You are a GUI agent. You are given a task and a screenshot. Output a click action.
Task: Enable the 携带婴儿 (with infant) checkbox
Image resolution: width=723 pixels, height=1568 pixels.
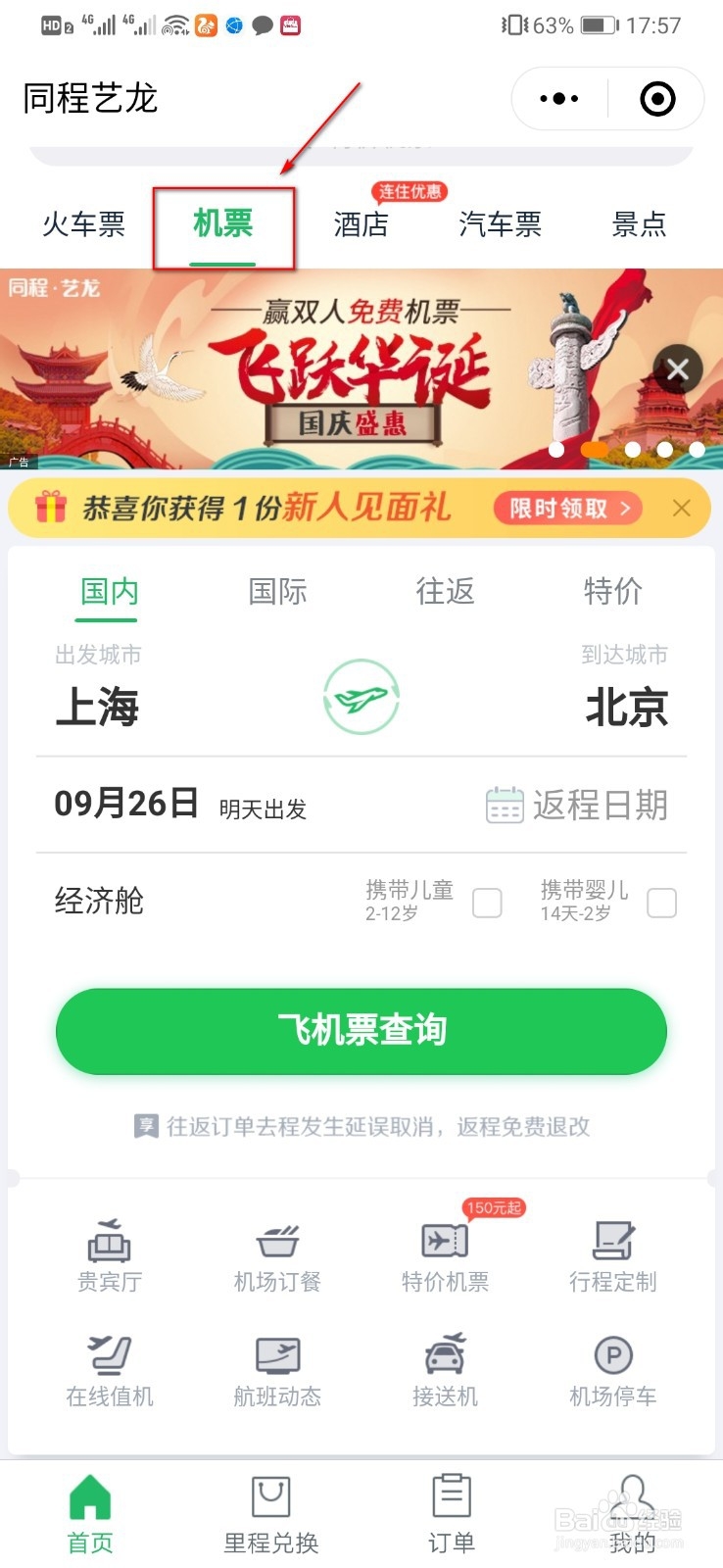click(662, 903)
